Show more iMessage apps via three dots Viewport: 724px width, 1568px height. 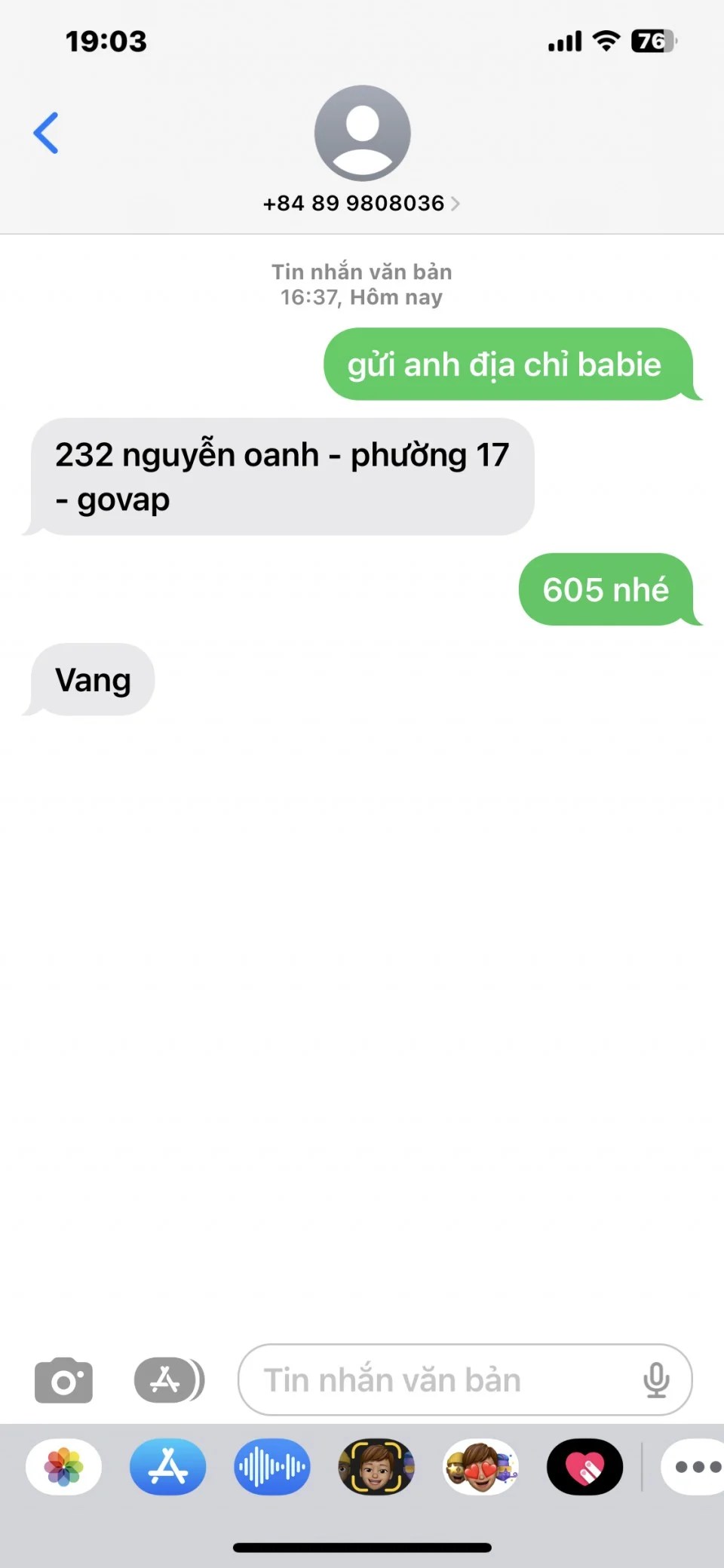694,1467
